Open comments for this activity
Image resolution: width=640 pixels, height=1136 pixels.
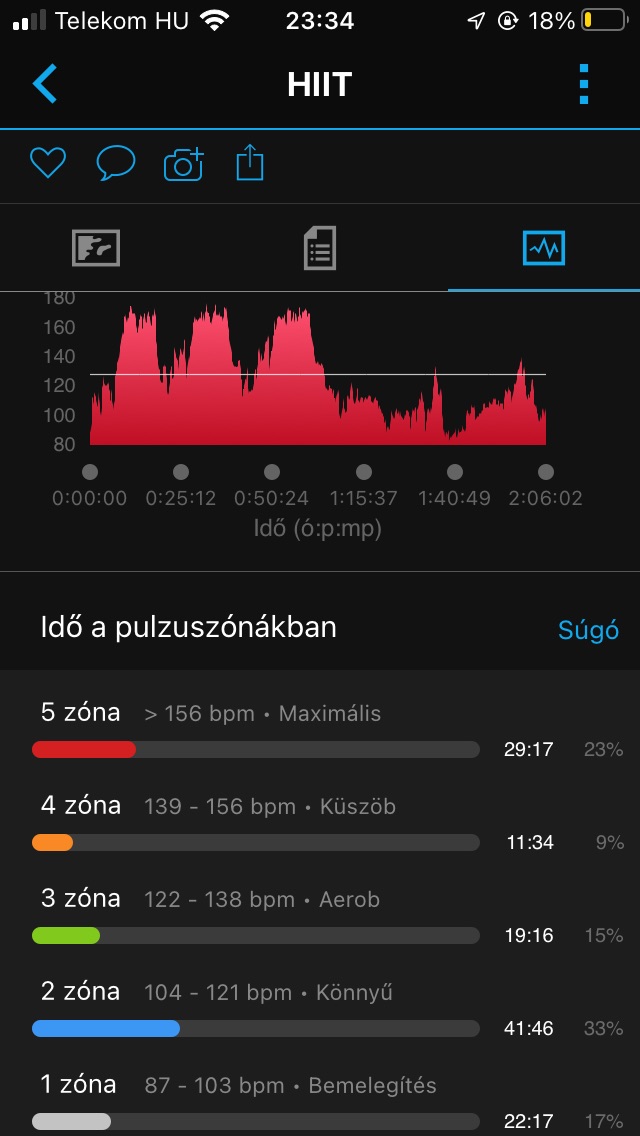pos(115,163)
